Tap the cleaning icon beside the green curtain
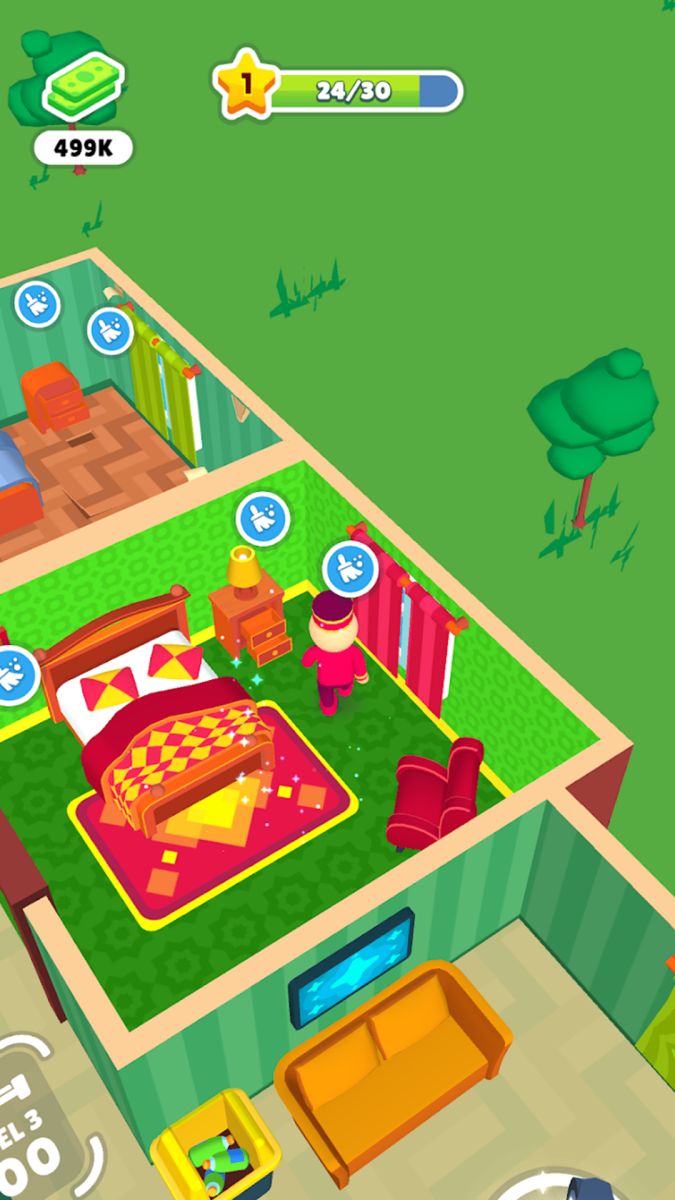 click(x=111, y=330)
